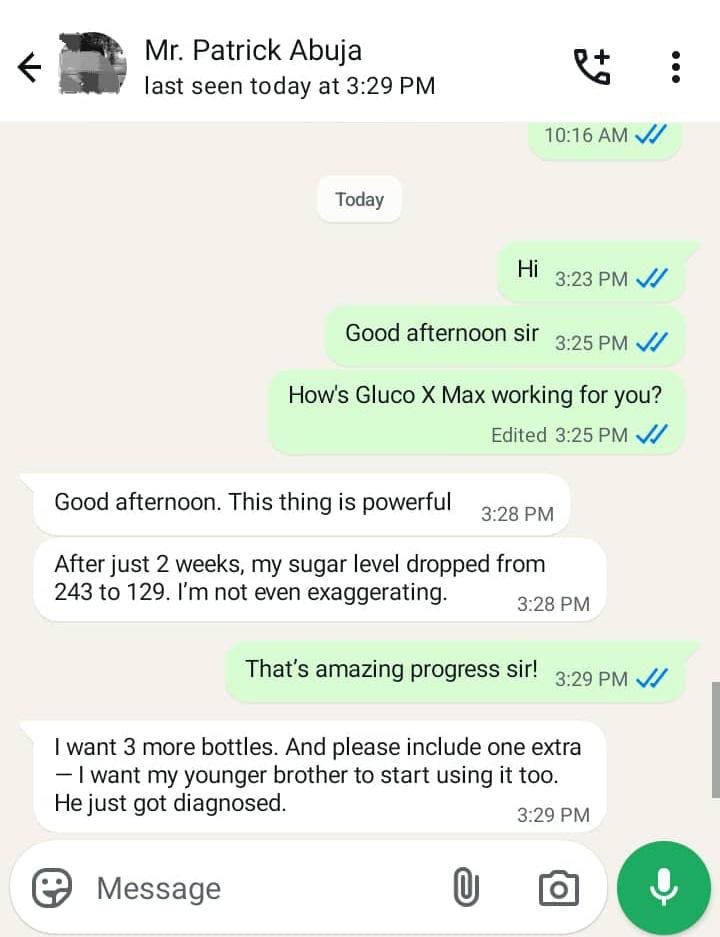Attach a file with the paperclip
Viewport: 720px width, 937px height.
(x=466, y=887)
